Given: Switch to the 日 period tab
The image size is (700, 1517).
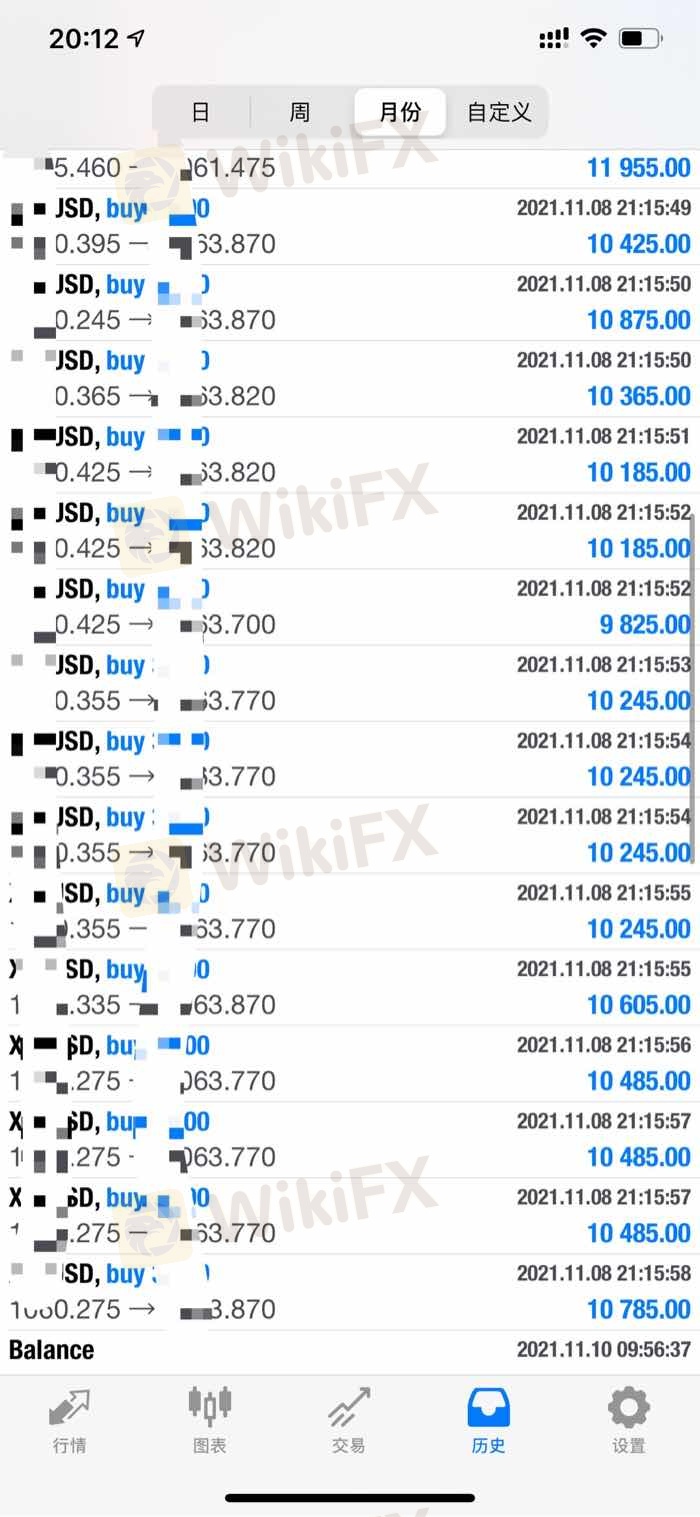Looking at the screenshot, I should click(201, 112).
